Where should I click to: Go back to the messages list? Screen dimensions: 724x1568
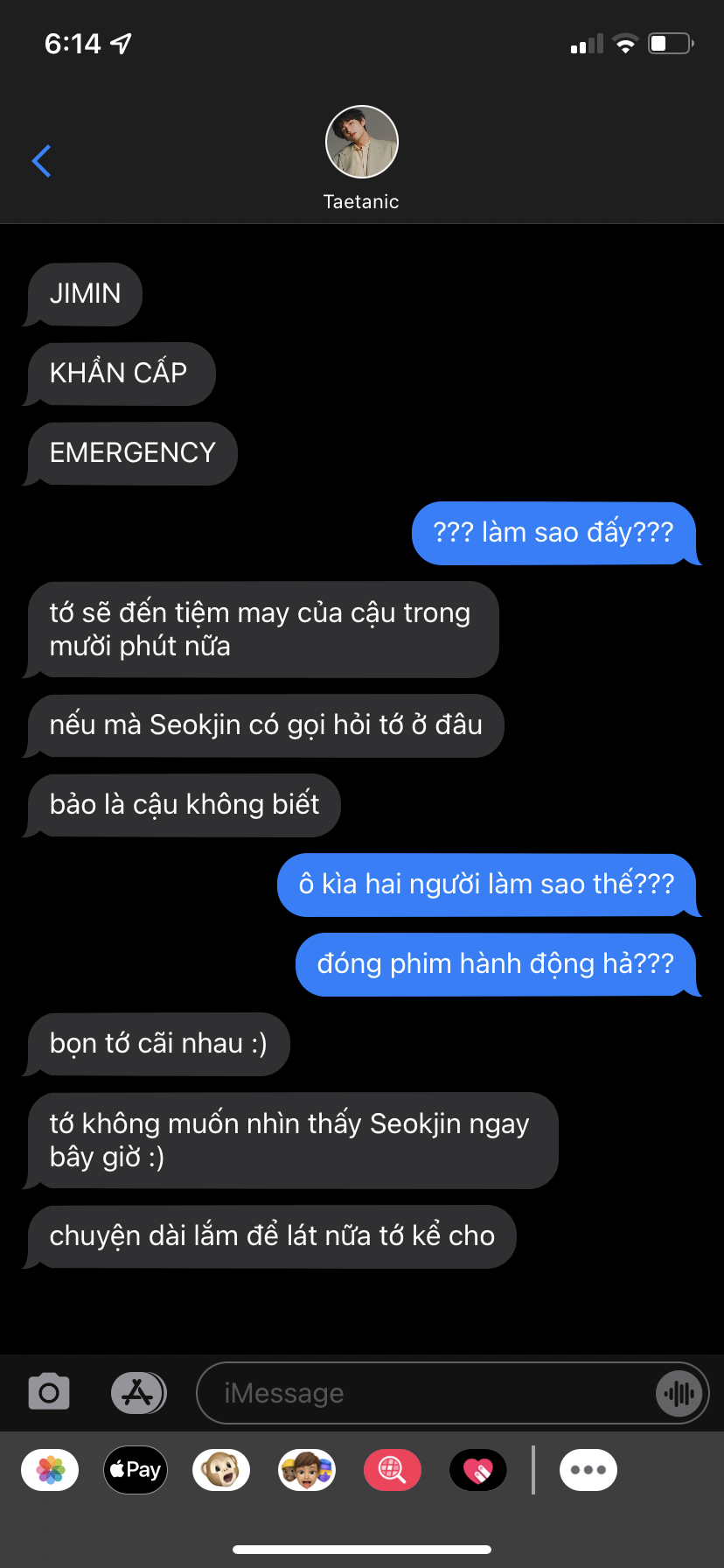coord(41,161)
